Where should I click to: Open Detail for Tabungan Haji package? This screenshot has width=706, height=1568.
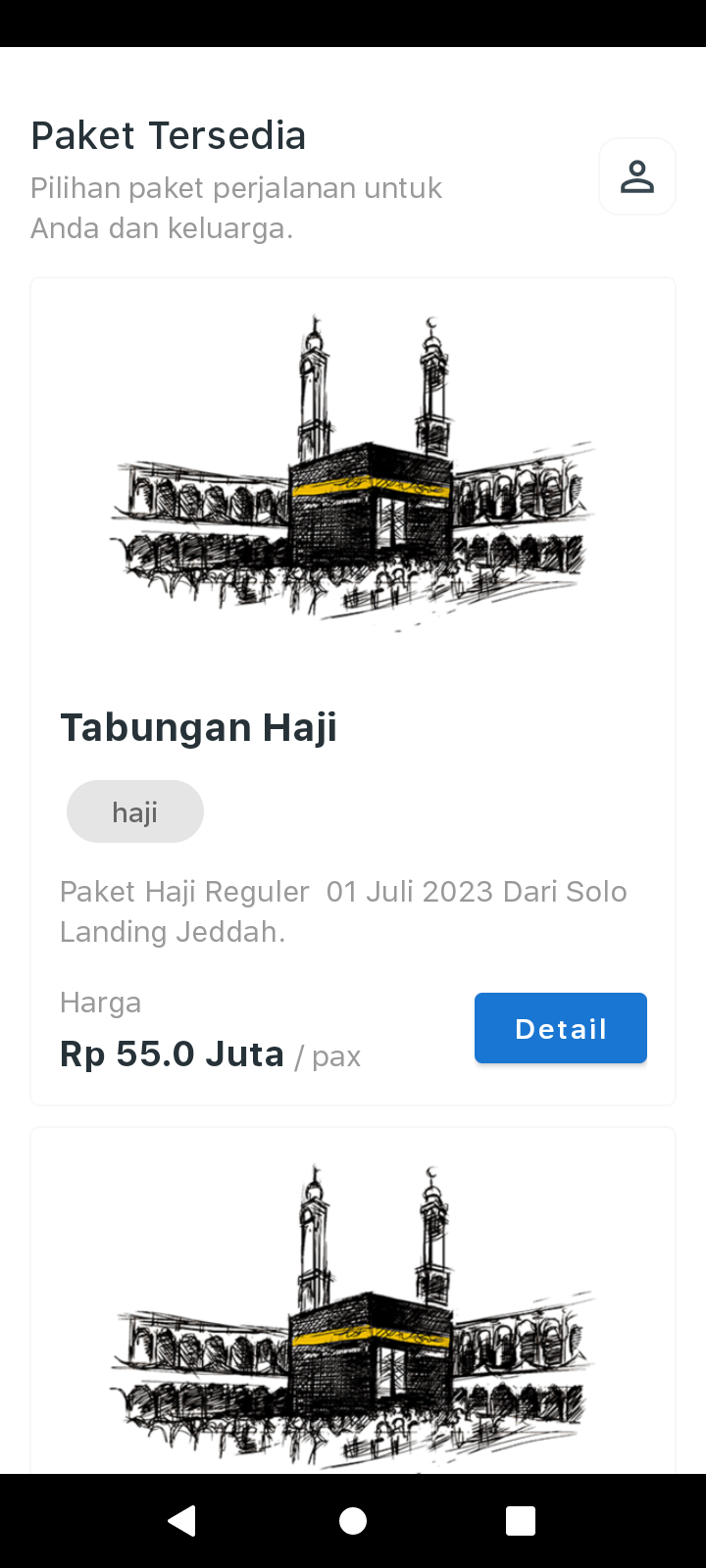(560, 1028)
